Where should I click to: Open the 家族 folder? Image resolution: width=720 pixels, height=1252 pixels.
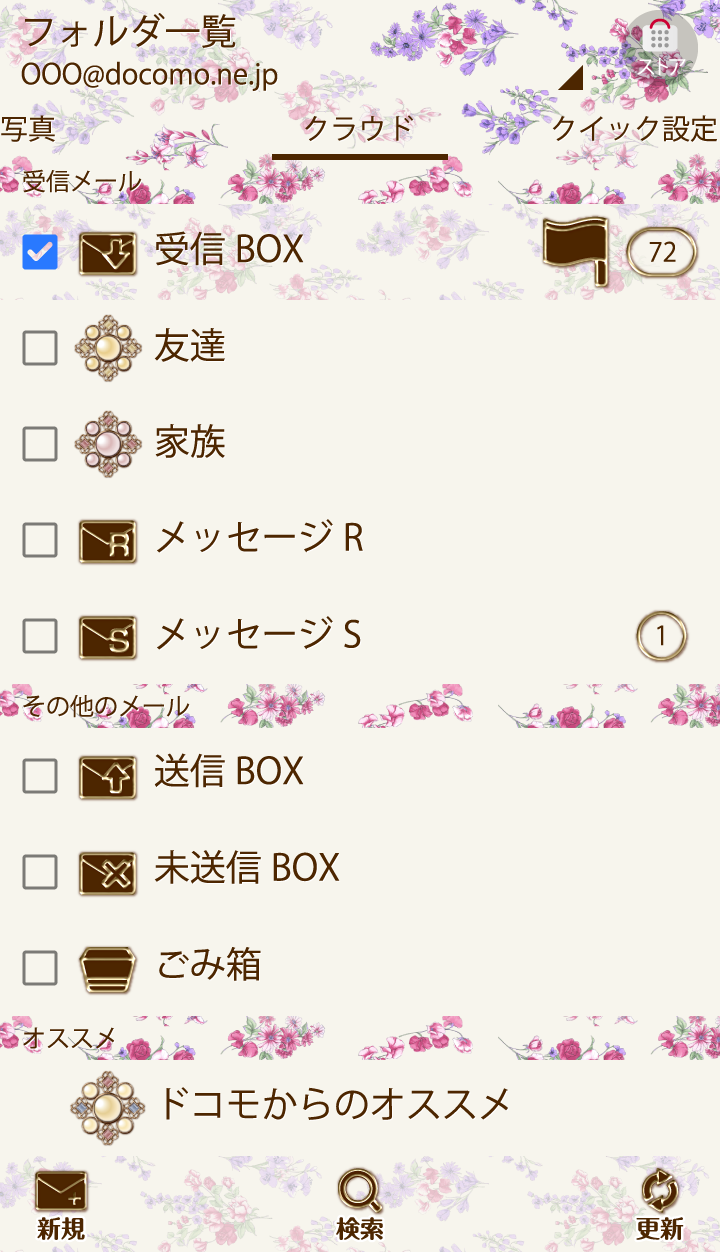(190, 442)
